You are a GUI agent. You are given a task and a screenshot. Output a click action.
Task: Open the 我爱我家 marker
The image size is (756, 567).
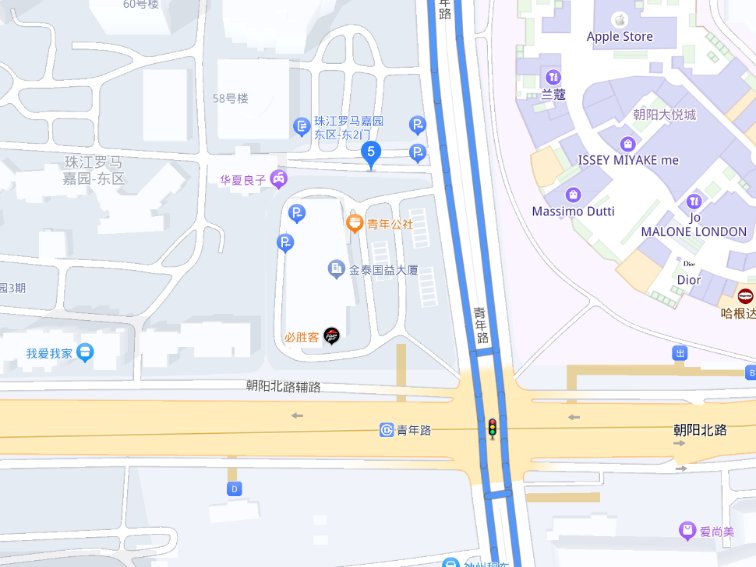coord(86,352)
